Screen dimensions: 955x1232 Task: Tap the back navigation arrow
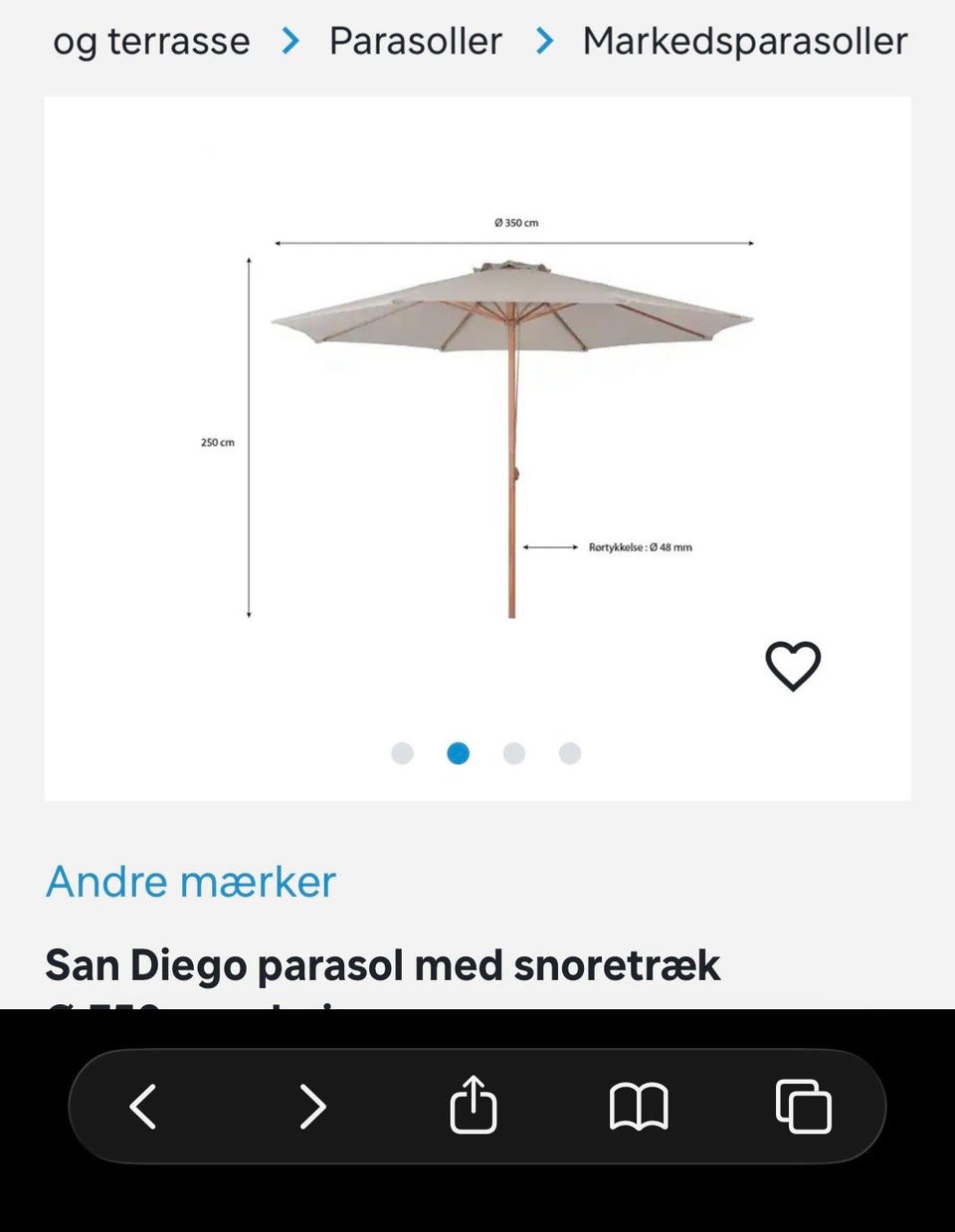point(142,1106)
